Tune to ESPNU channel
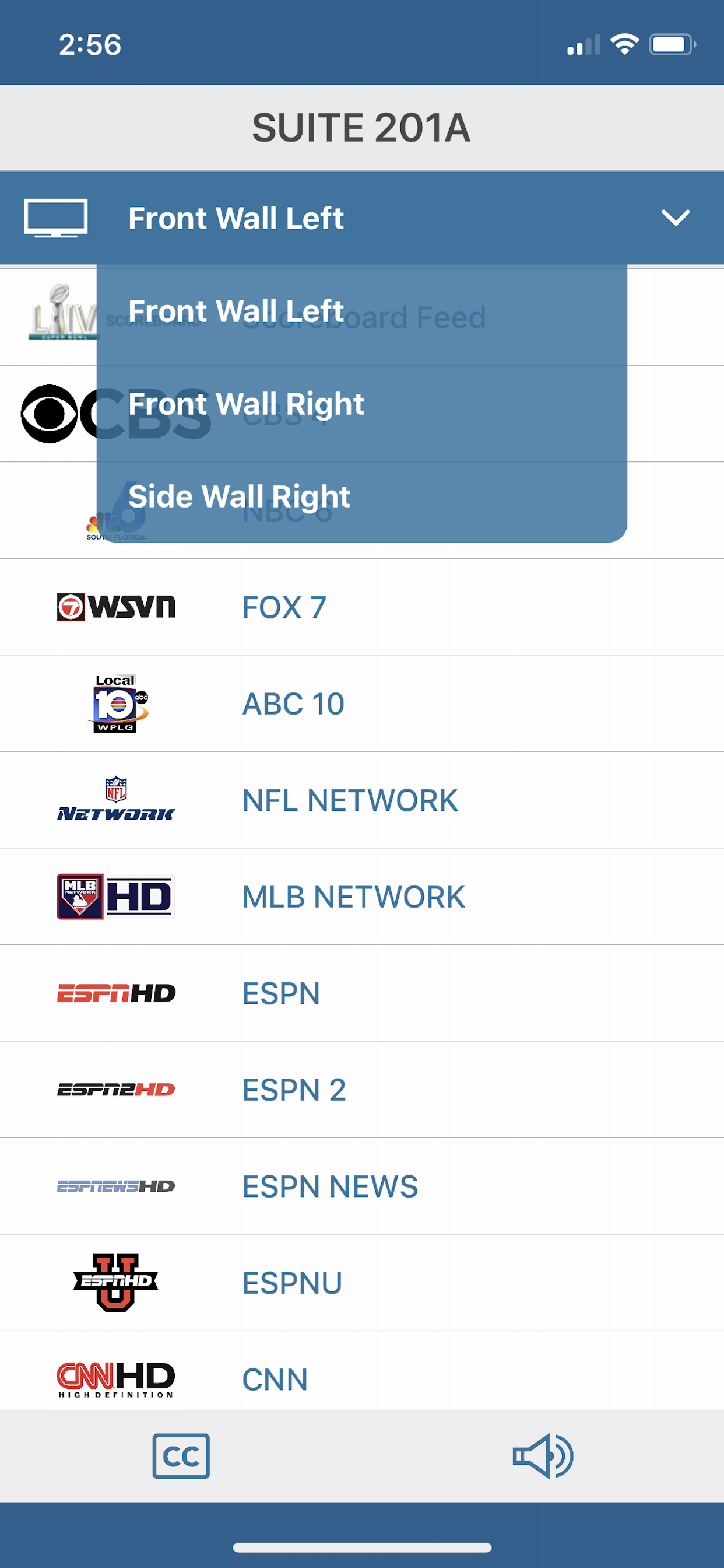The image size is (724, 1568). click(x=362, y=1283)
